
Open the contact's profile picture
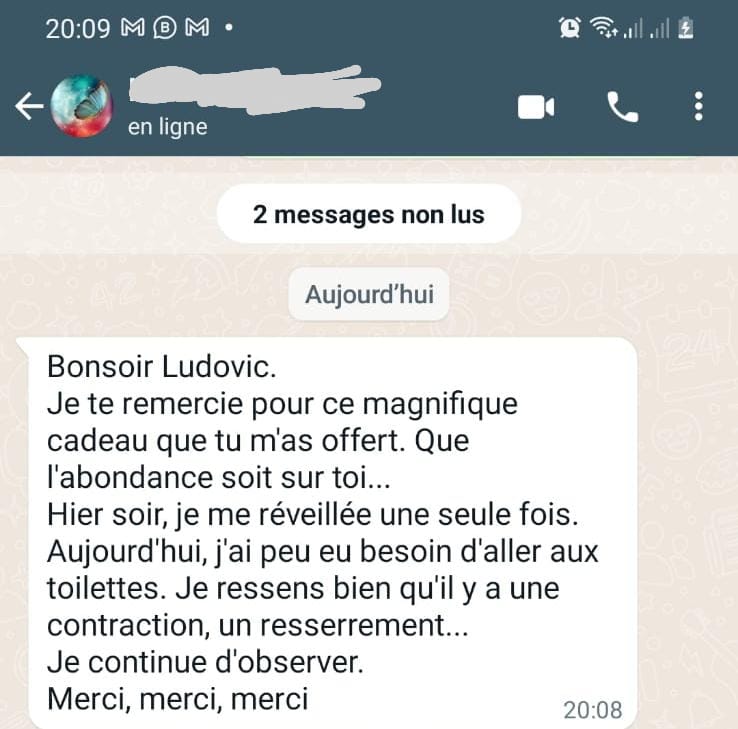point(80,107)
